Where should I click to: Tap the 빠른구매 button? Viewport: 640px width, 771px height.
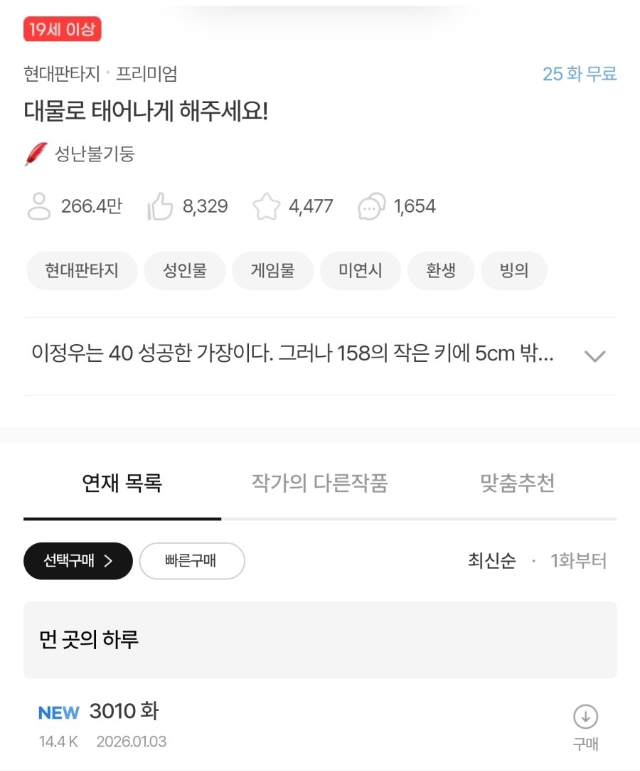click(x=192, y=561)
